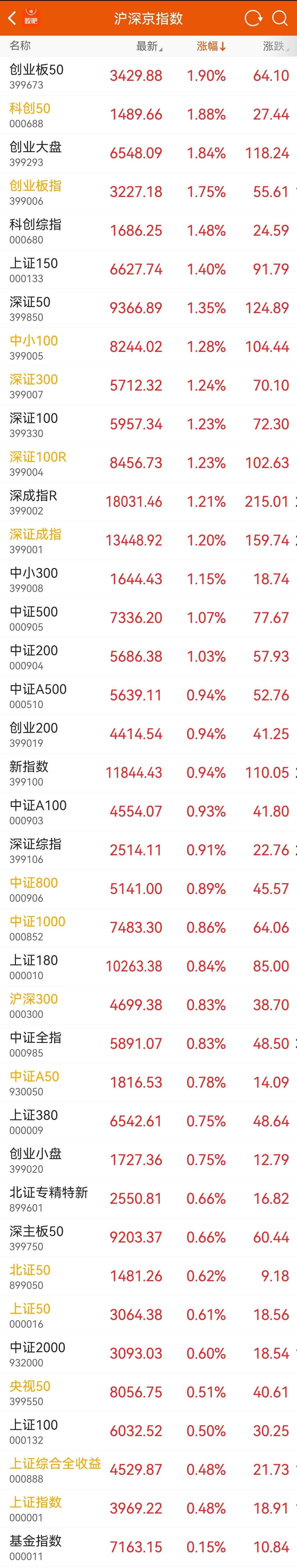Sort the list by 涨跌
Image resolution: width=297 pixels, height=1568 pixels.
(x=275, y=46)
